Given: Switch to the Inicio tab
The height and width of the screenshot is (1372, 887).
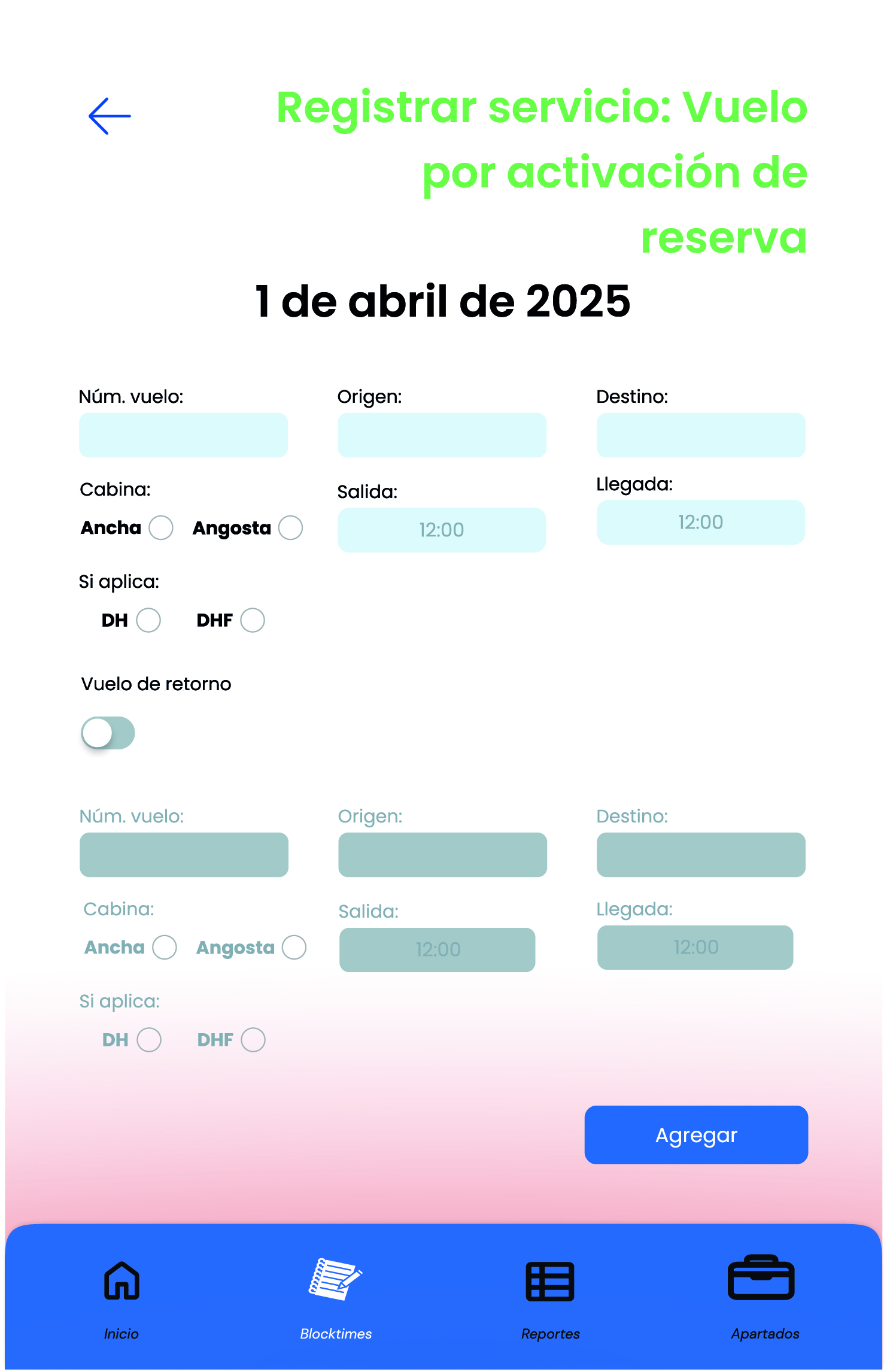Looking at the screenshot, I should 121,1298.
